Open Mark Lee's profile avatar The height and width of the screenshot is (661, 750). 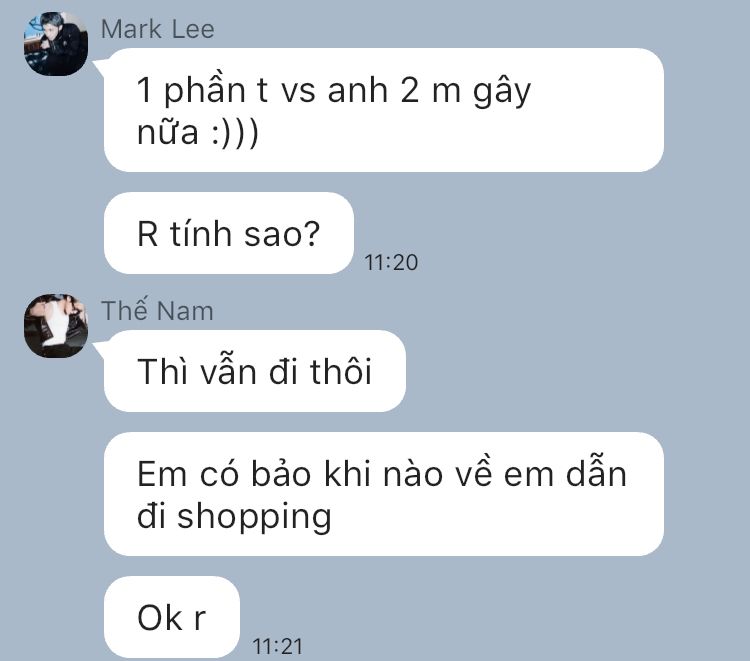point(56,44)
